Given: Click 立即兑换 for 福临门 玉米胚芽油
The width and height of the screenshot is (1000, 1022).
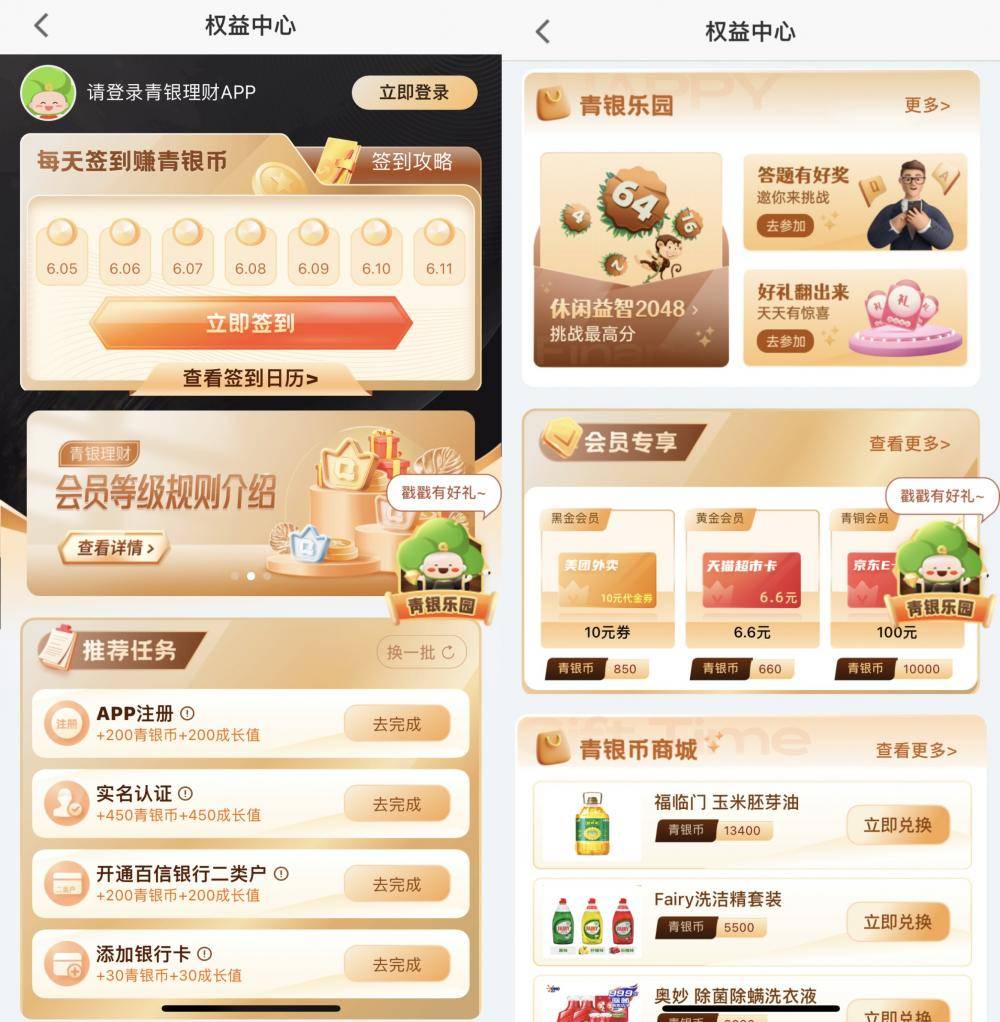Looking at the screenshot, I should click(x=896, y=825).
